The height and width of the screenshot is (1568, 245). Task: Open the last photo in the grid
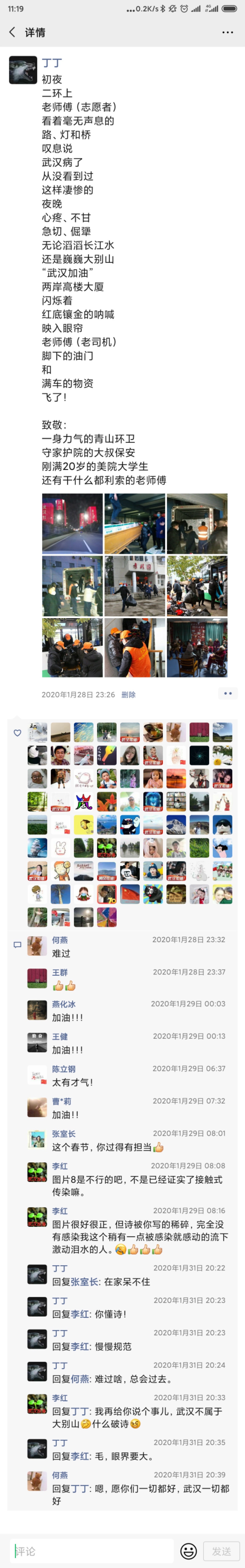197,648
